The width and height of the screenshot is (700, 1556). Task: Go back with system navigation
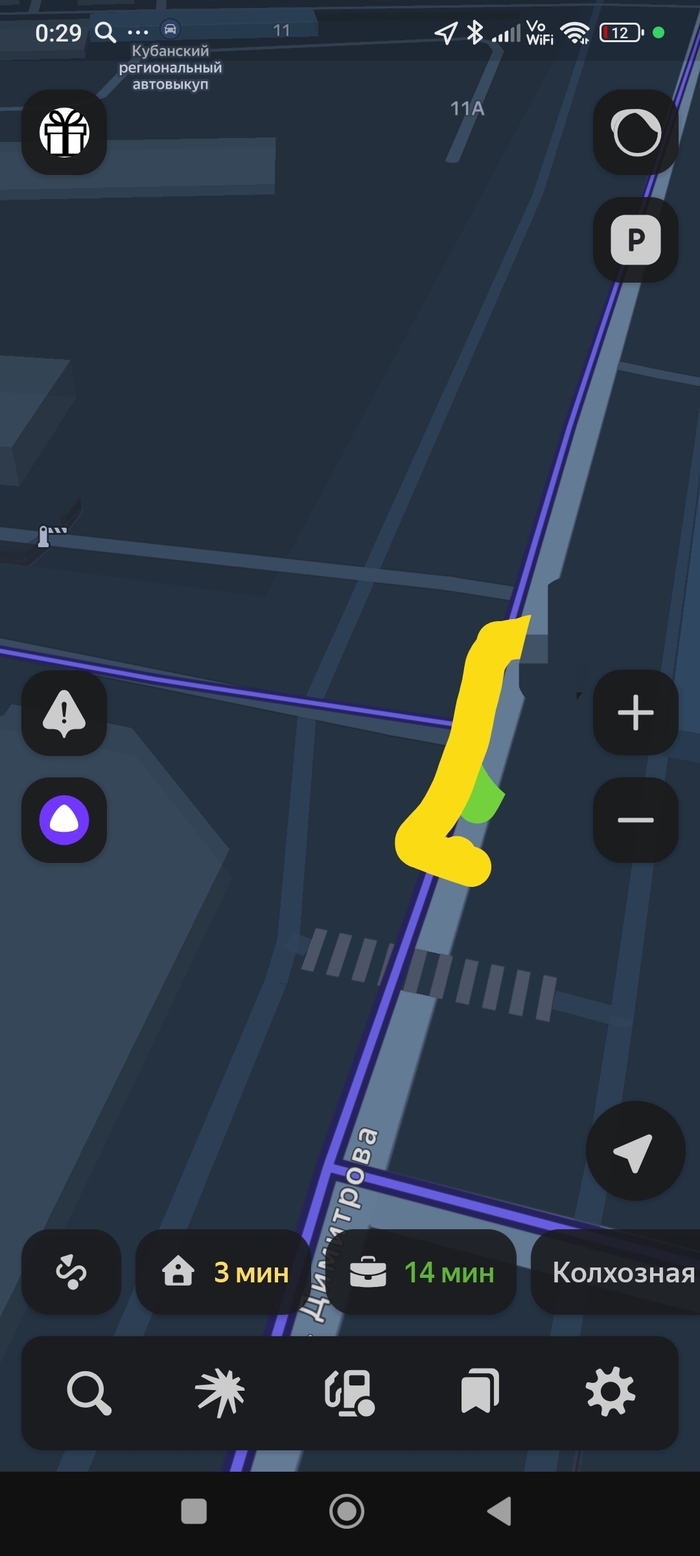click(x=499, y=1510)
